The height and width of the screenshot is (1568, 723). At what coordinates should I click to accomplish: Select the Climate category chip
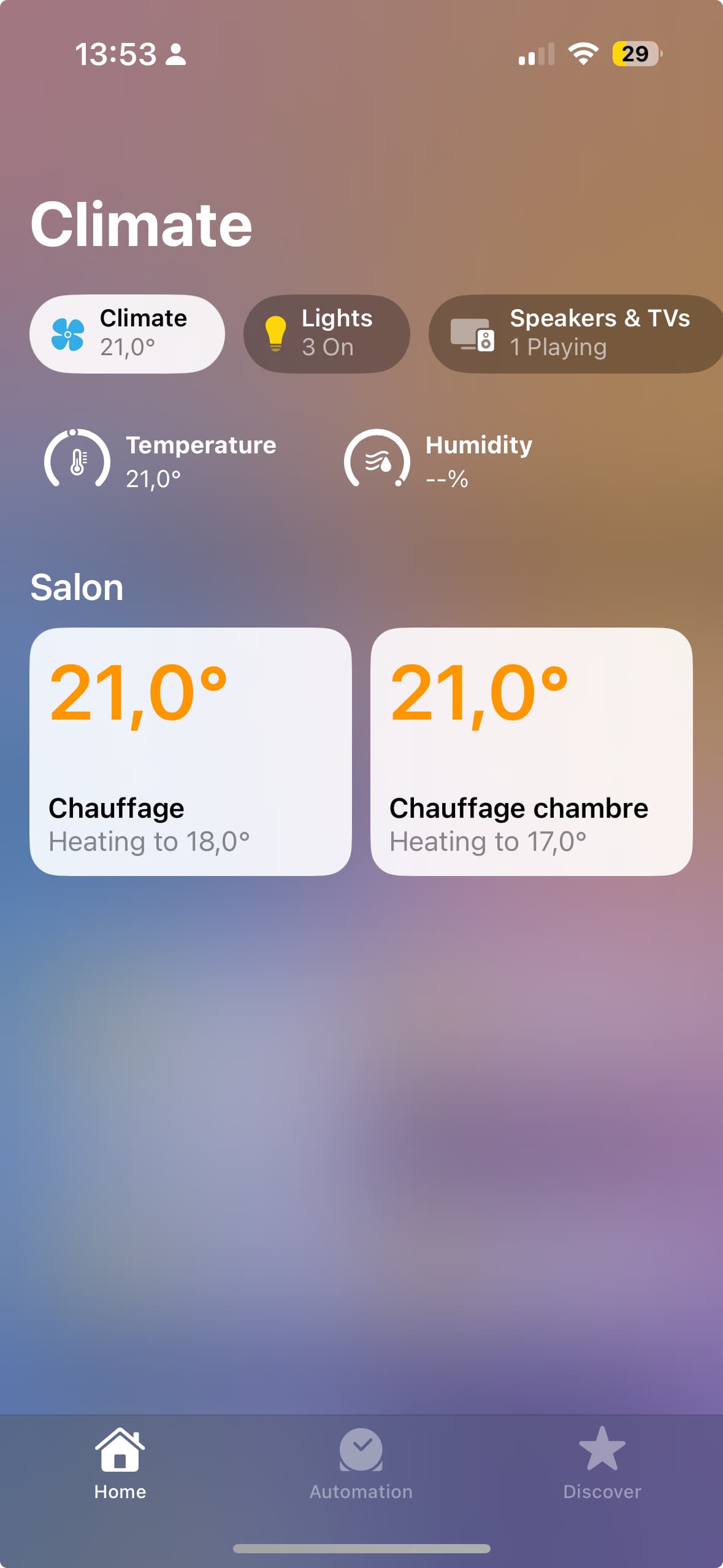tap(127, 334)
